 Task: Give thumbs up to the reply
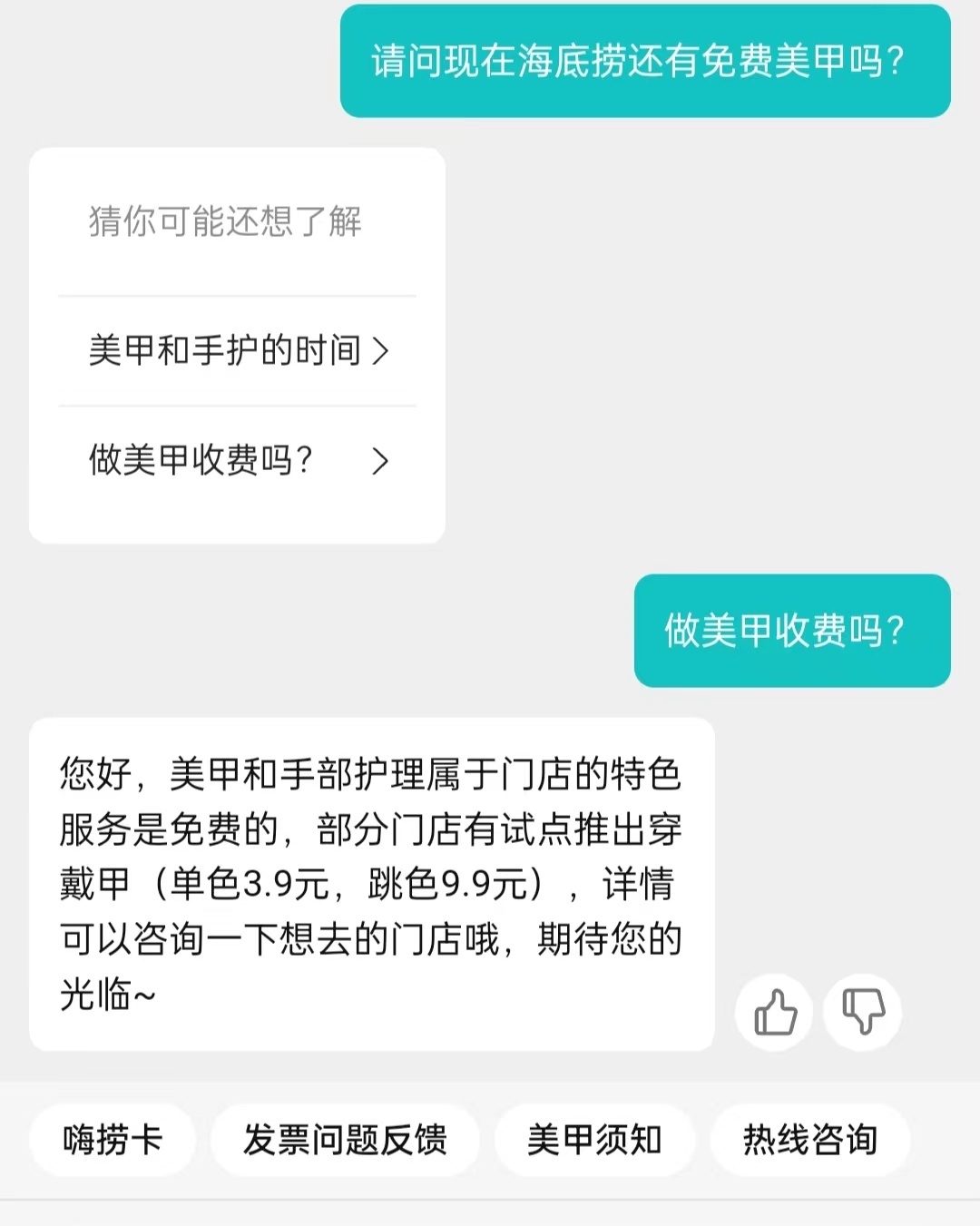point(774,1012)
